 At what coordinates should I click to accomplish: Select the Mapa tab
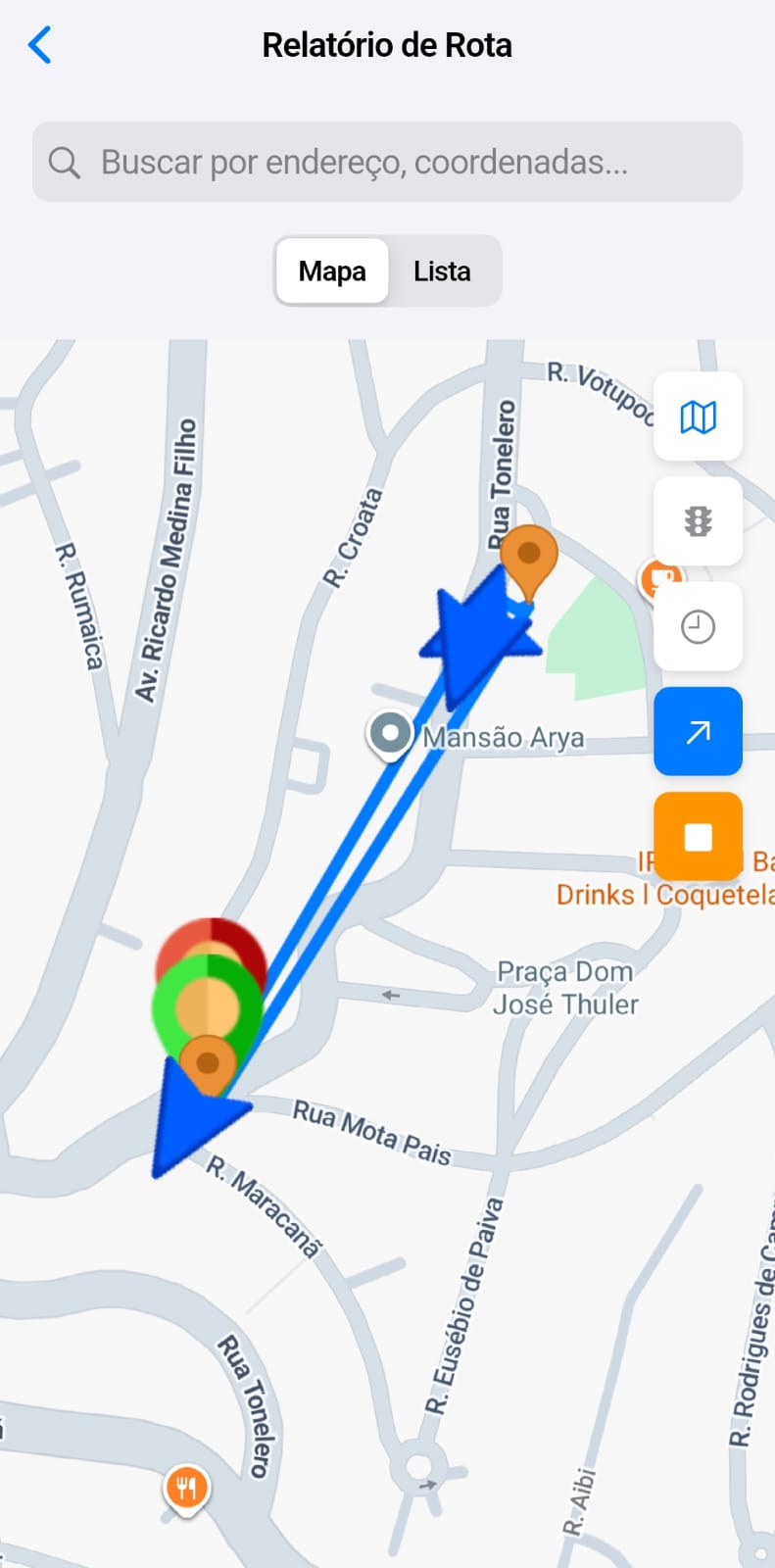331,271
